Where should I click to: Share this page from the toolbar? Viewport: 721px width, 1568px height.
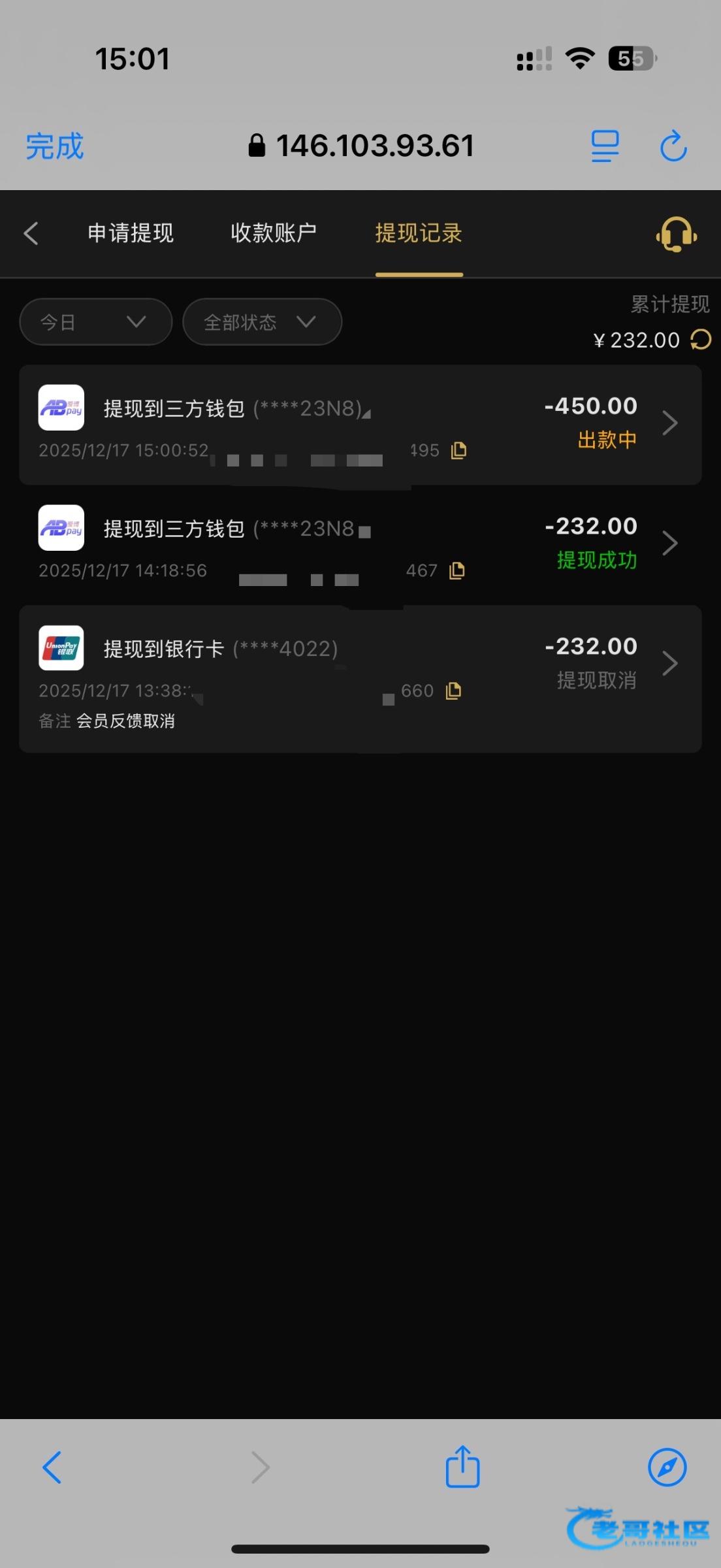(462, 1466)
